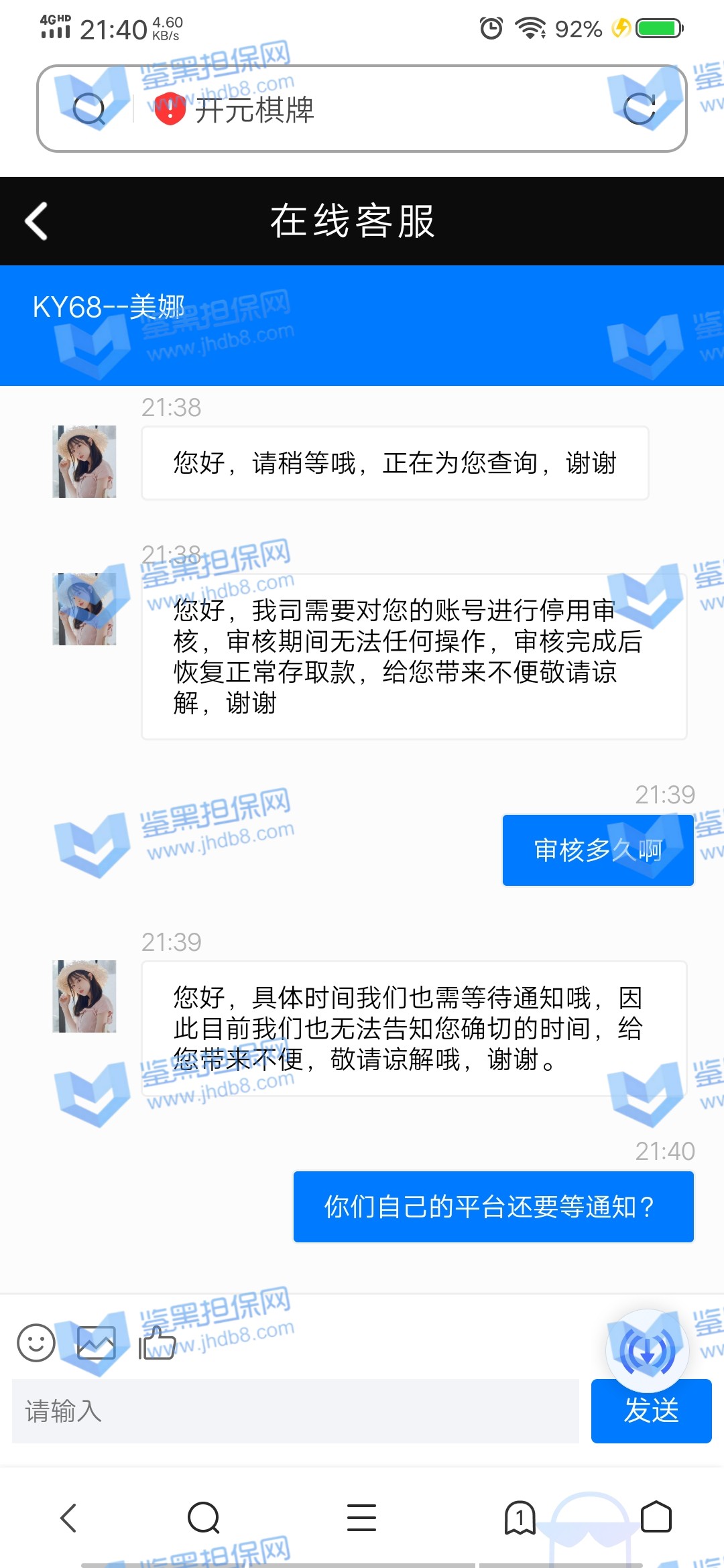Go back from the 在线客服 chat
This screenshot has height=1568, width=724.
37,221
